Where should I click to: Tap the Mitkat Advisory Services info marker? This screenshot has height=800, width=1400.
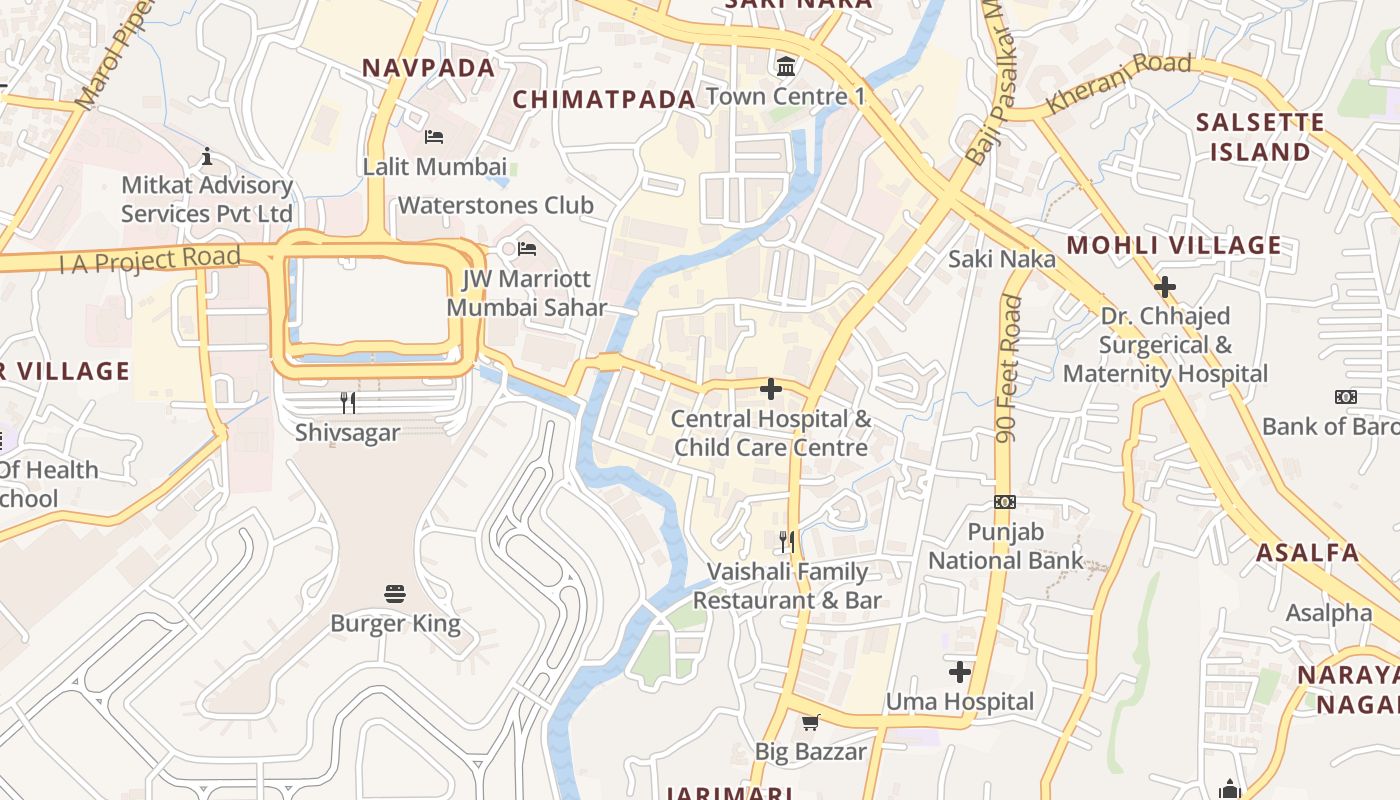pyautogui.click(x=207, y=156)
